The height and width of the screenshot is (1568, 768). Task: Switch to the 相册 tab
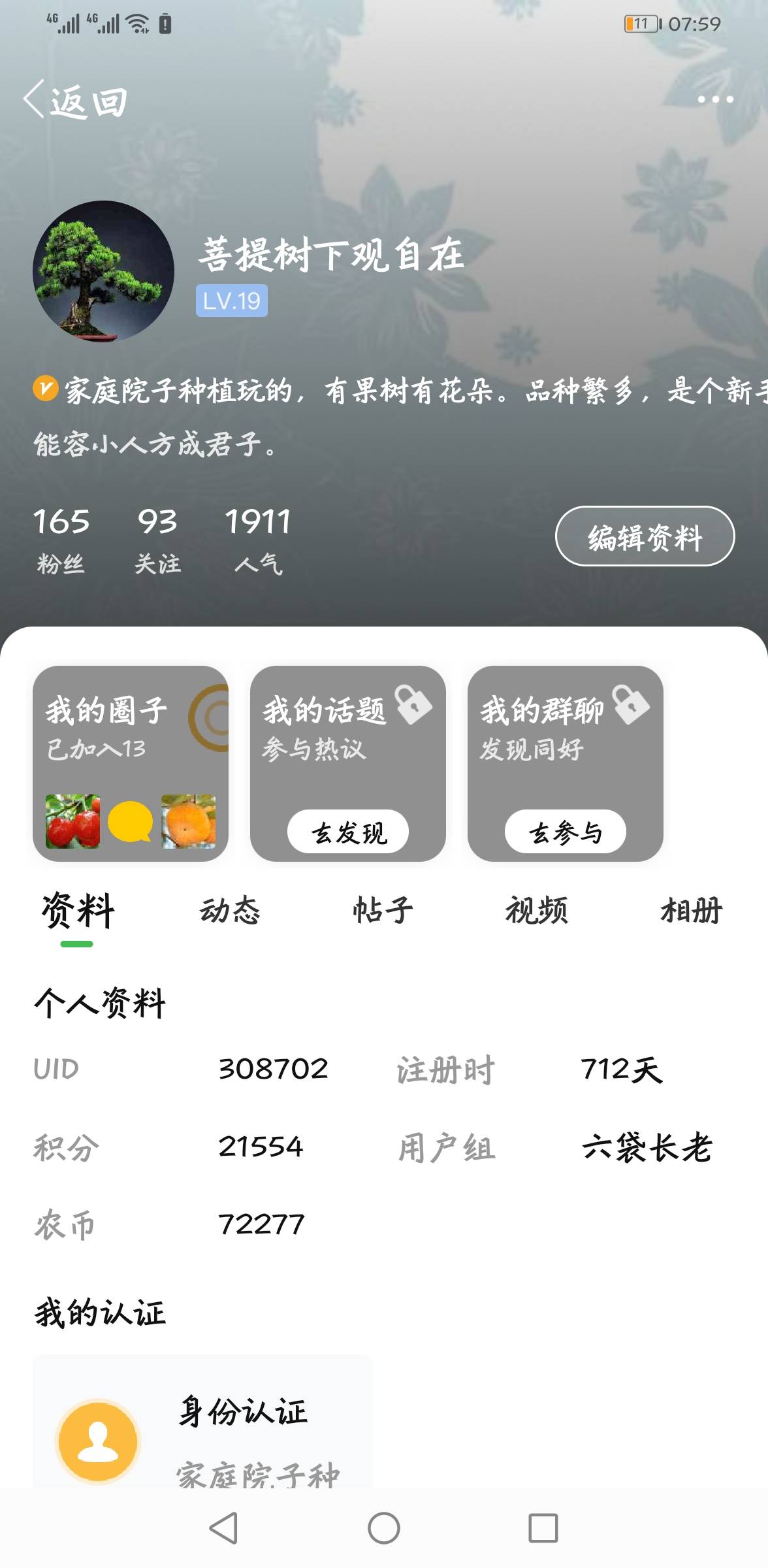[691, 910]
